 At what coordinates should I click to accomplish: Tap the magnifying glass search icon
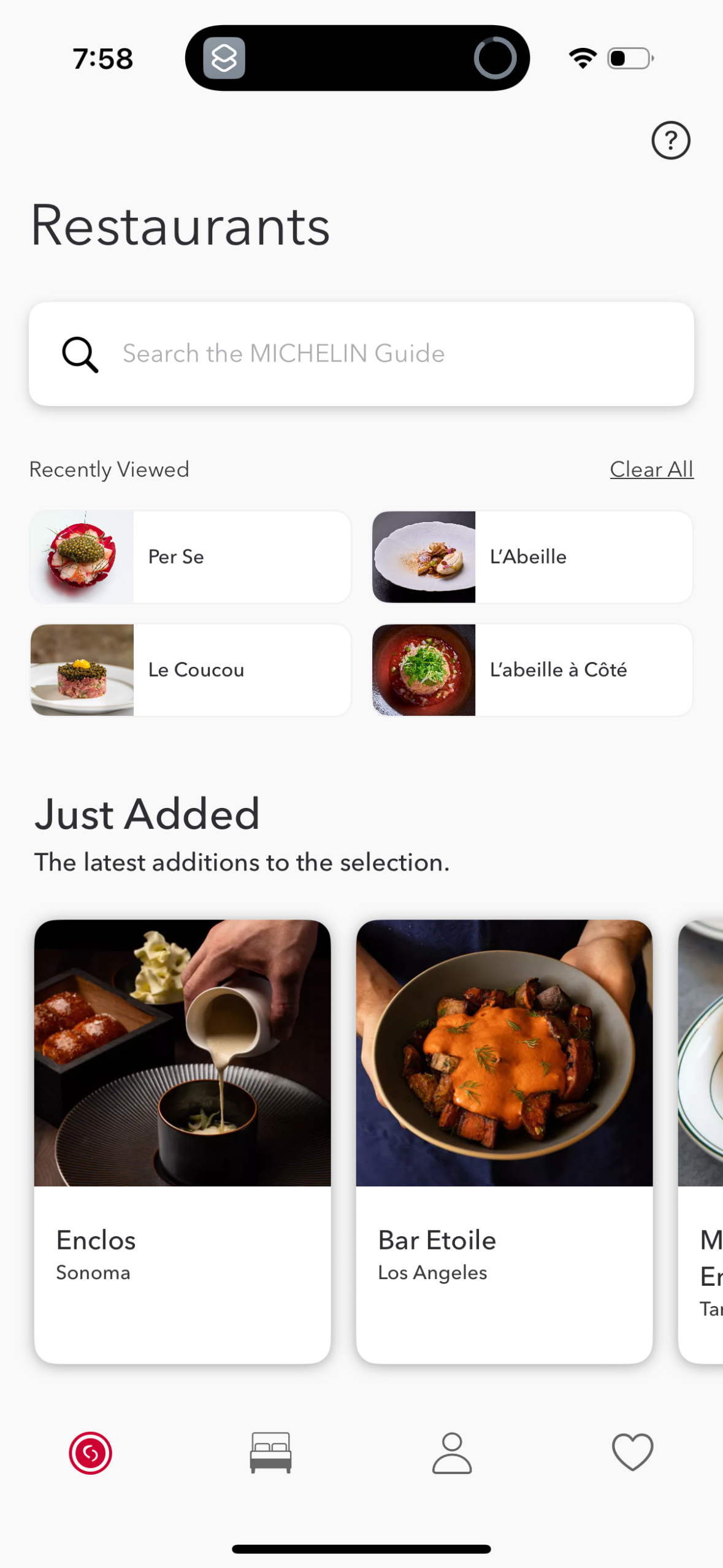79,353
